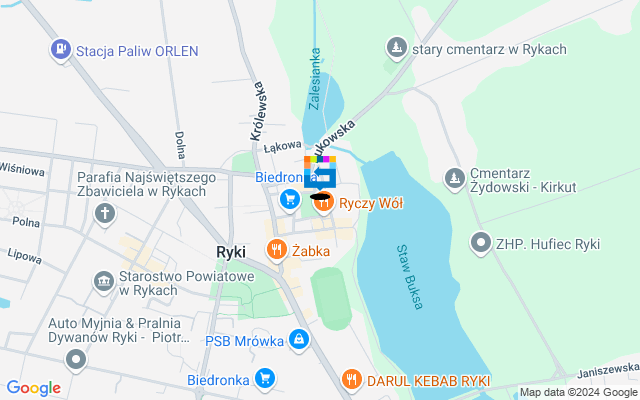Screen dimensions: 640x400
Task: Tap the Starostwo Powiatowe w Rykach marker
Action: tap(104, 283)
